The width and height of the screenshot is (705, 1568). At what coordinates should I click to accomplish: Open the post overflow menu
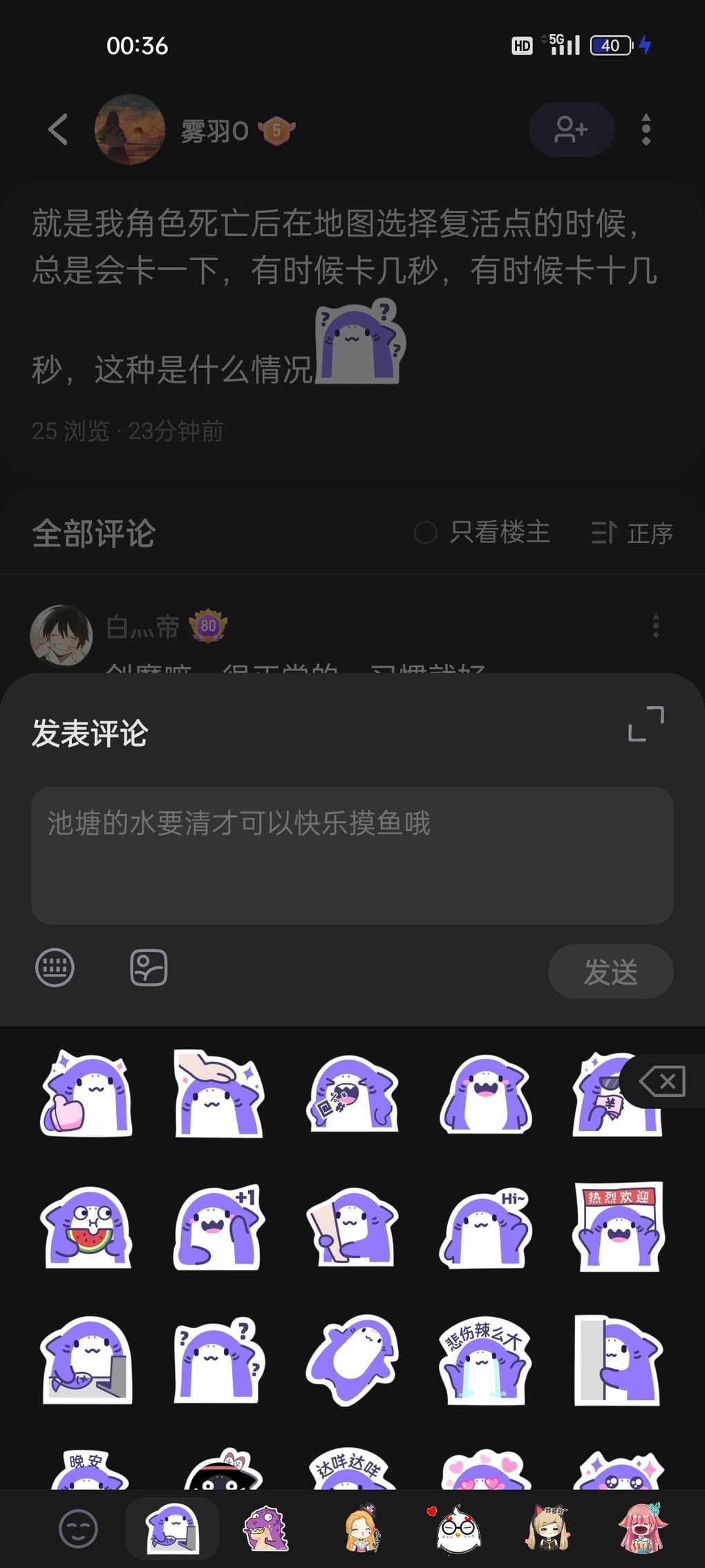(646, 129)
